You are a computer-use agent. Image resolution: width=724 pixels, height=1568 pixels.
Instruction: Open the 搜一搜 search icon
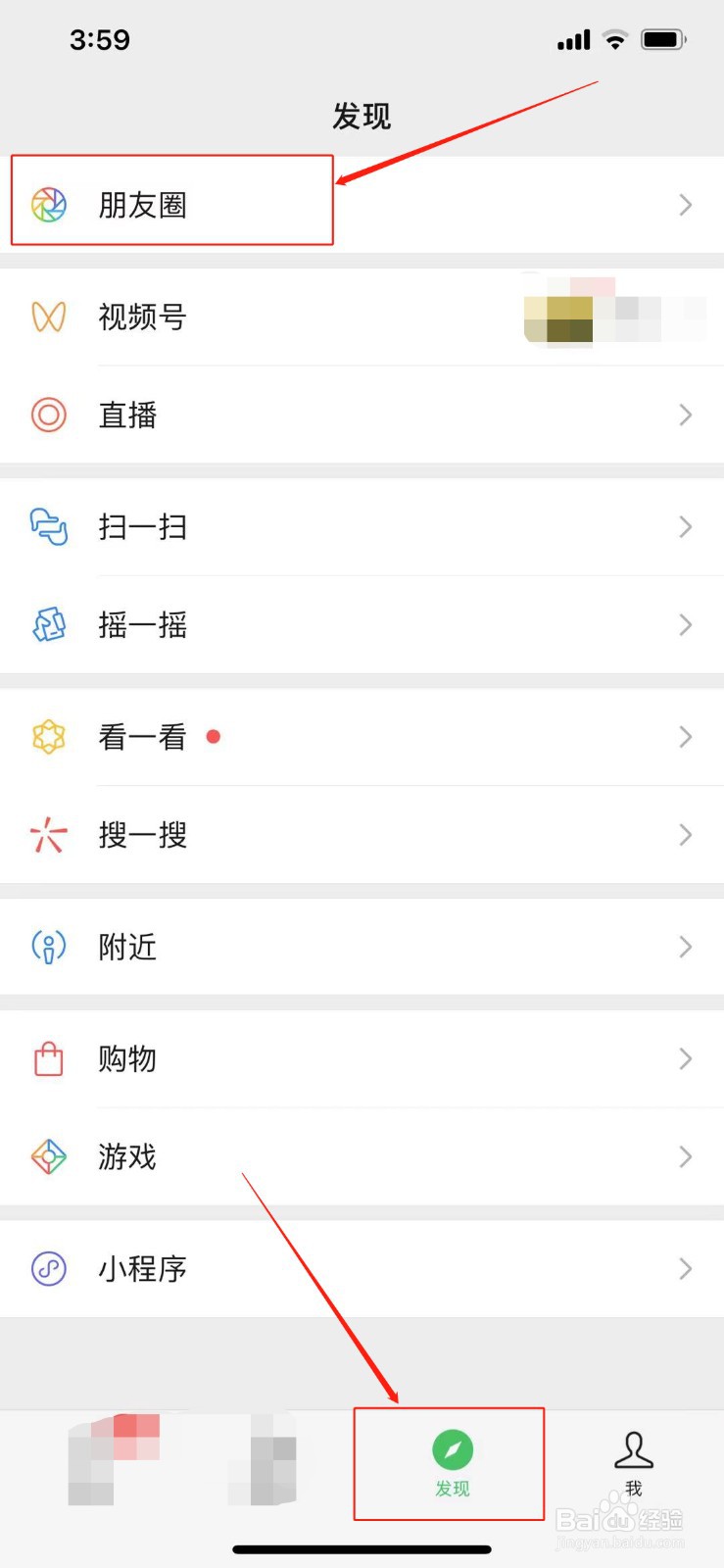(48, 835)
